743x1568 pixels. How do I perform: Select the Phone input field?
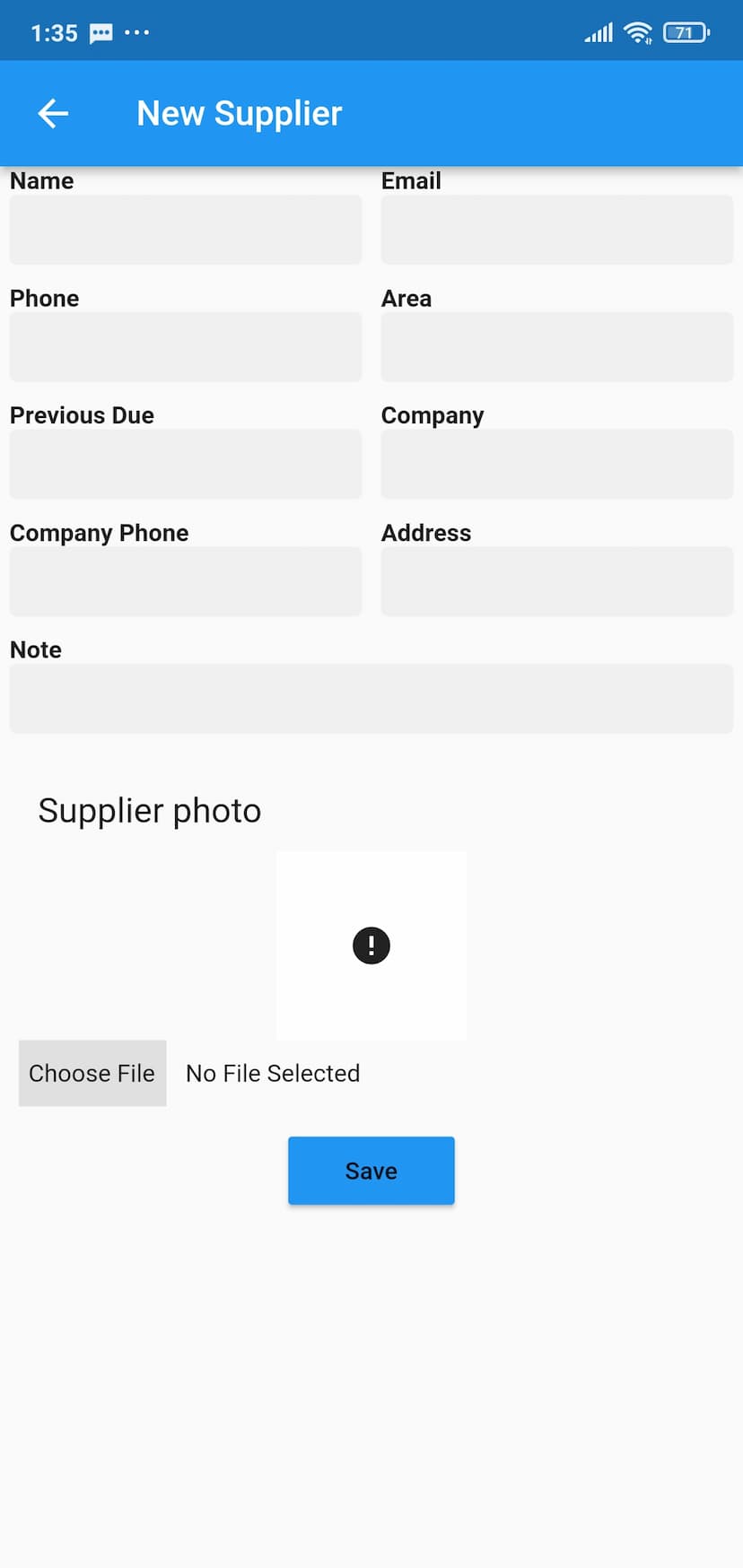186,347
